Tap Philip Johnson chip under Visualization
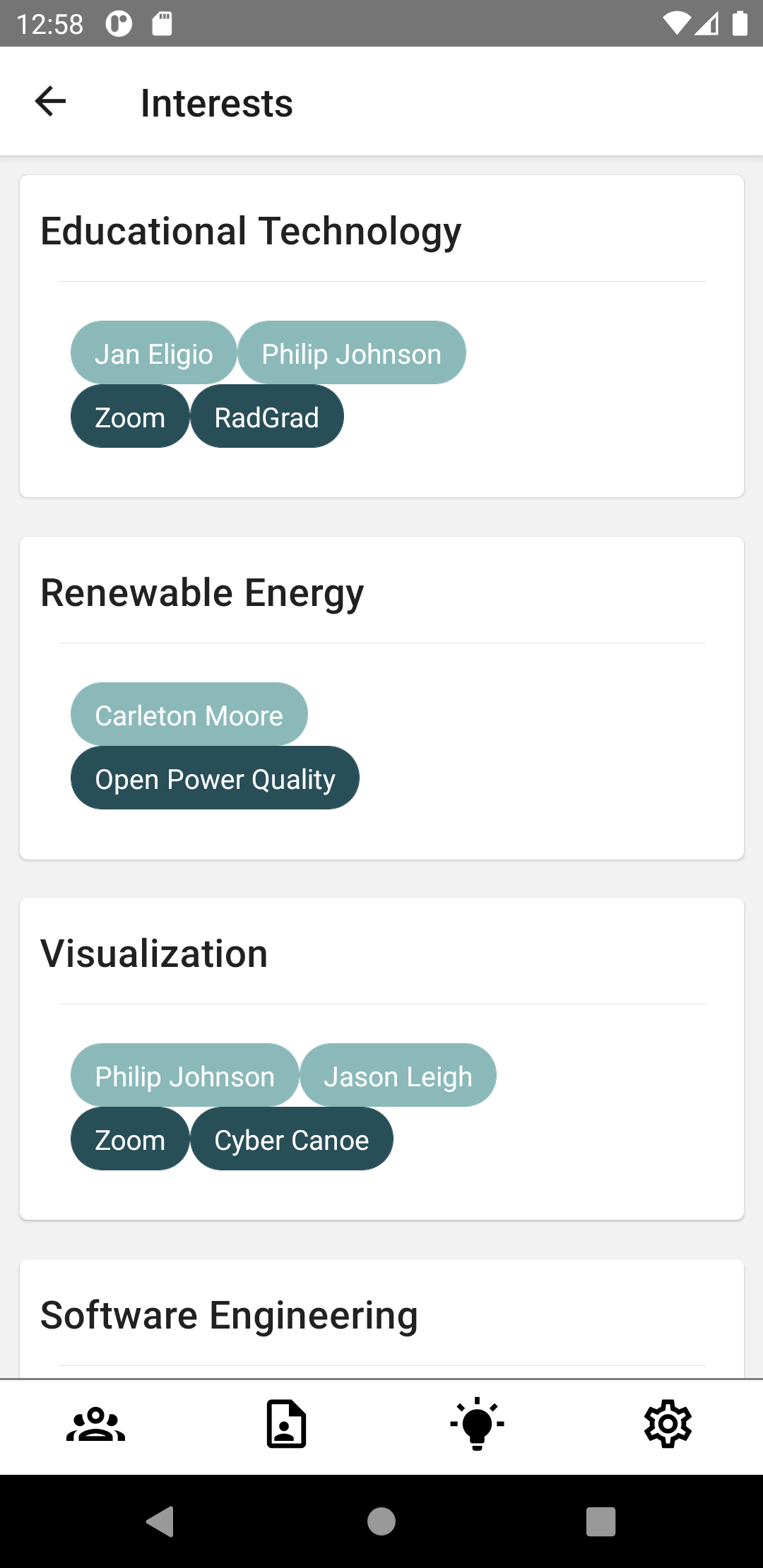 coord(184,1076)
